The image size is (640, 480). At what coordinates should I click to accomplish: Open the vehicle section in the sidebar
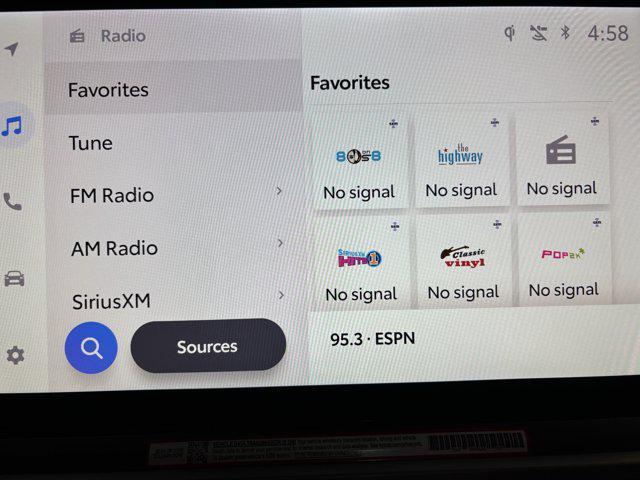(14, 278)
